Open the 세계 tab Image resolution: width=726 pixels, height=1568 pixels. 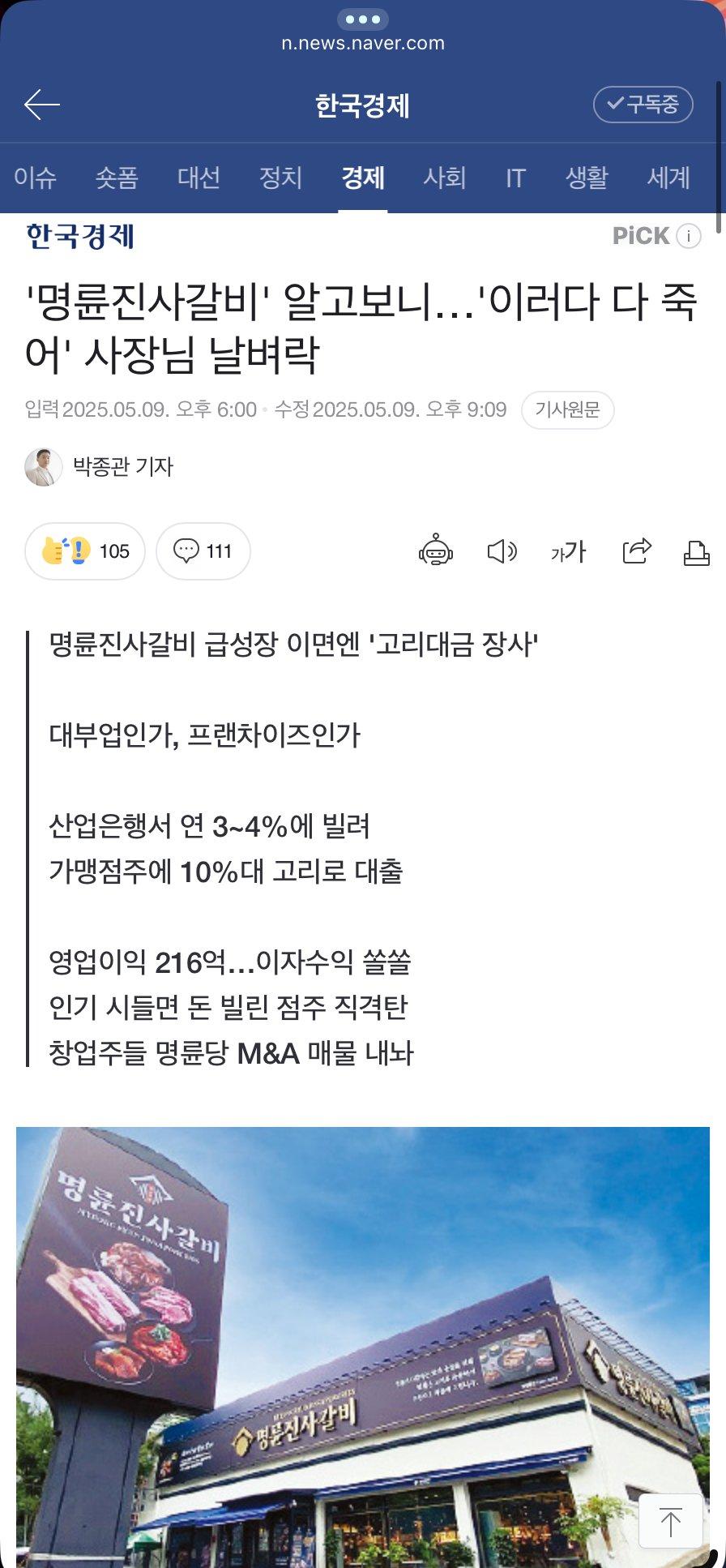pos(668,178)
